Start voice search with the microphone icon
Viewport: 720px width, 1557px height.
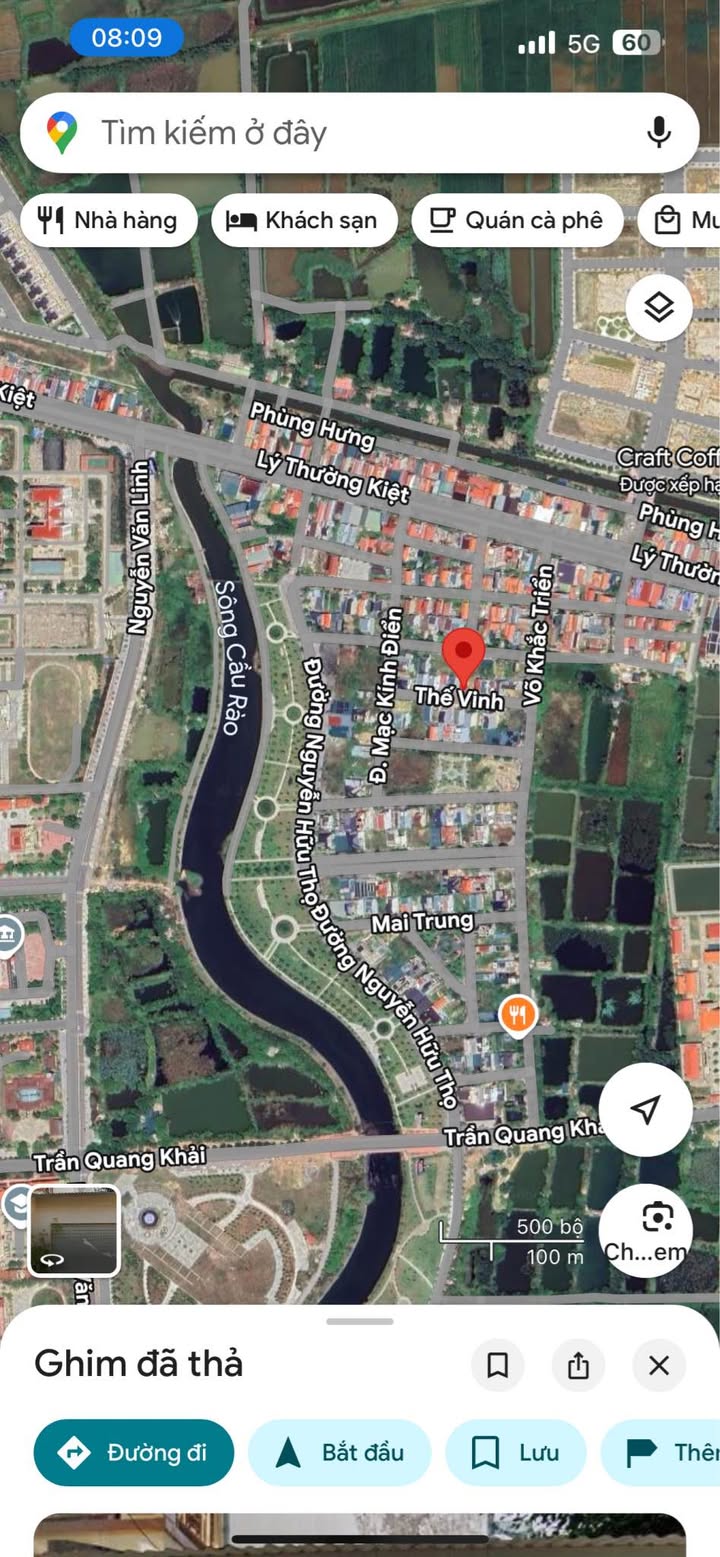coord(658,133)
